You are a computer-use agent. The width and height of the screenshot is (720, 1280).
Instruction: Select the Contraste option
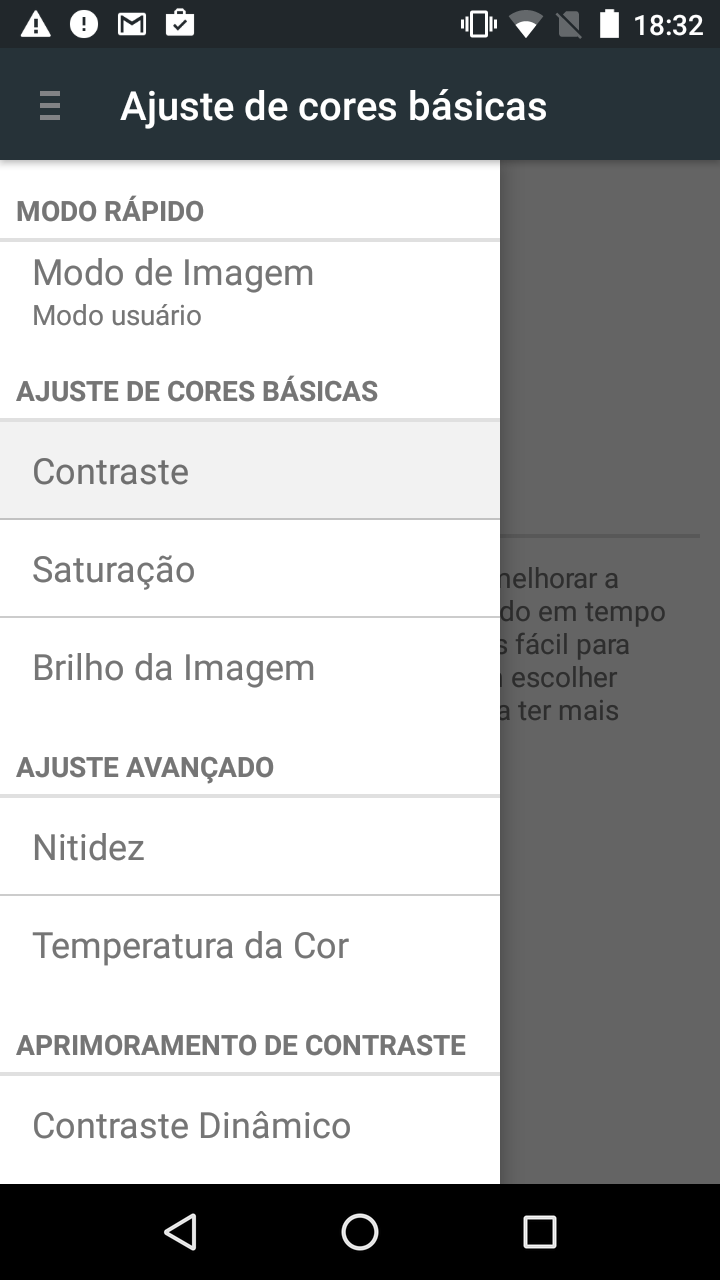[250, 470]
